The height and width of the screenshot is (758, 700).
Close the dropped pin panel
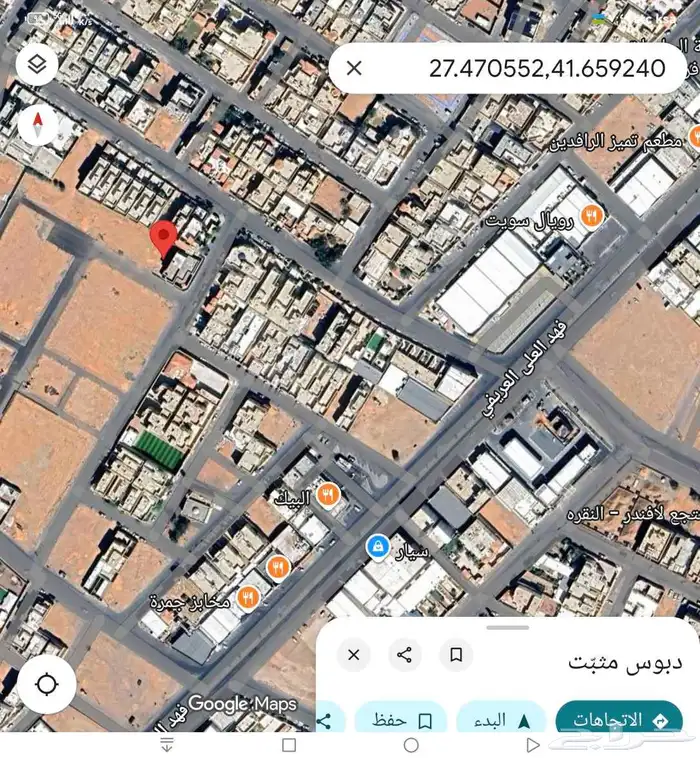354,655
